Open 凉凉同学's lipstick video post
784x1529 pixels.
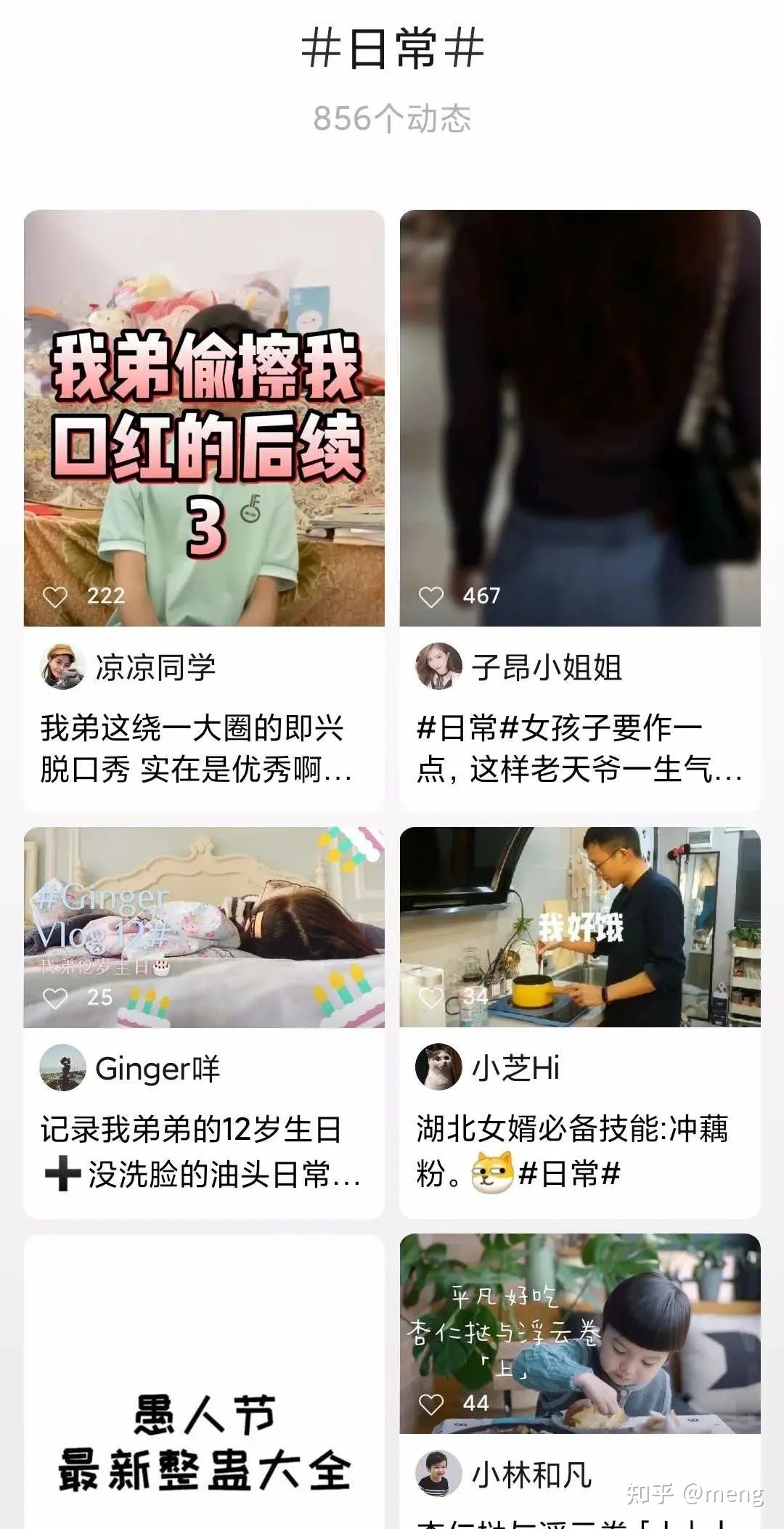point(204,417)
